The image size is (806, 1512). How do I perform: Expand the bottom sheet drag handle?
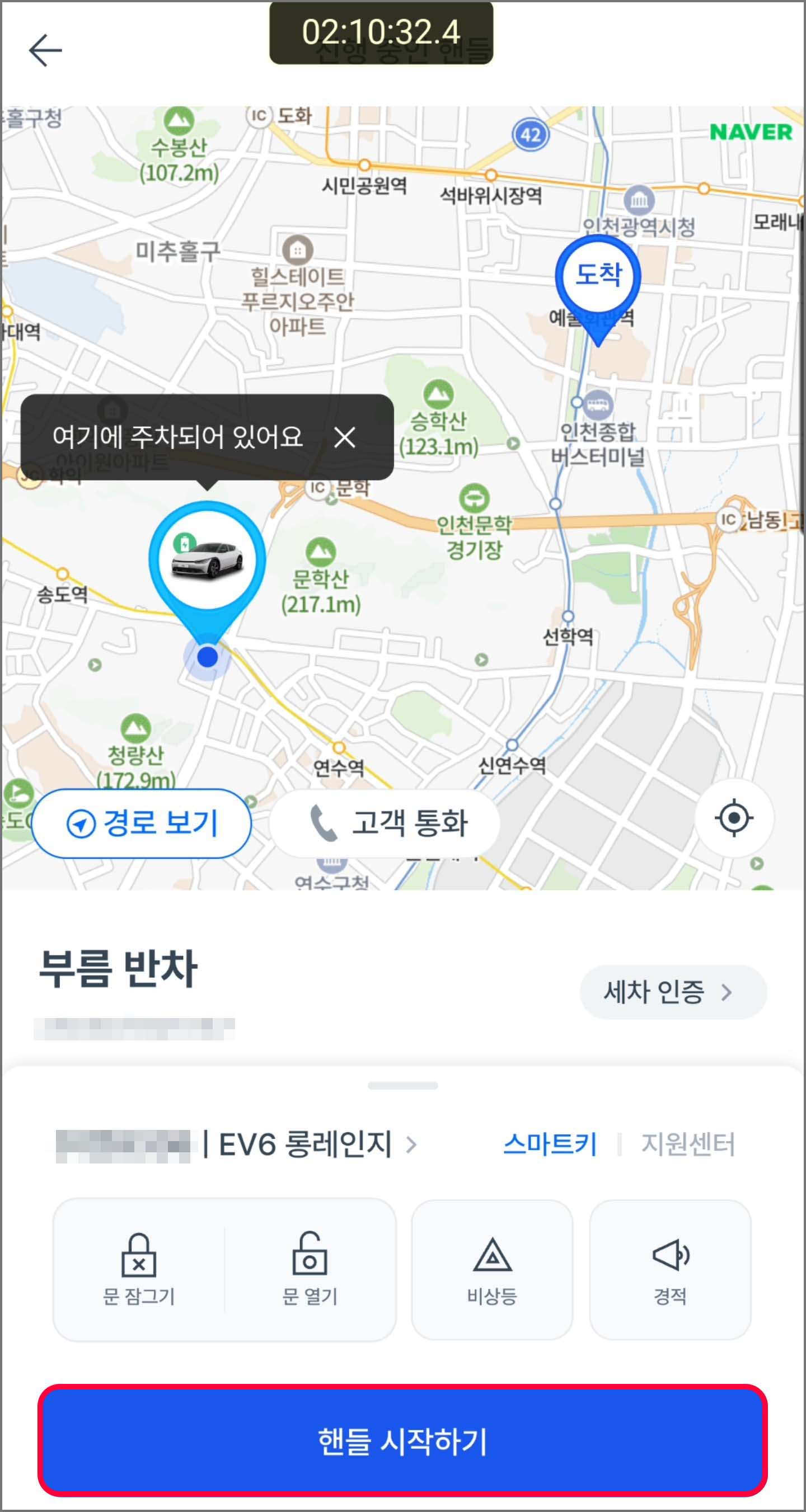(403, 1085)
